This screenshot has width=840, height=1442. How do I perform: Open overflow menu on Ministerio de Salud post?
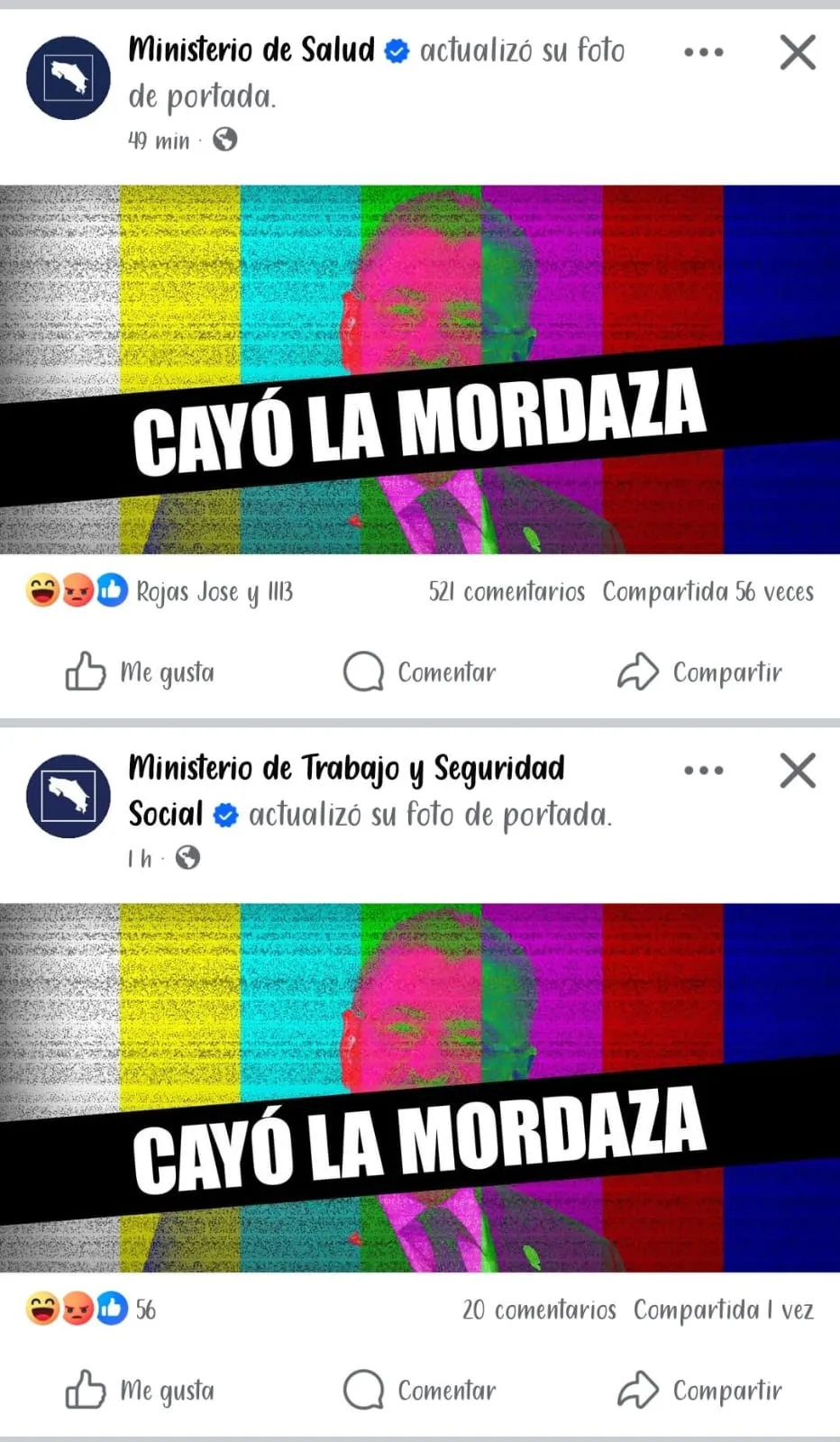(703, 52)
